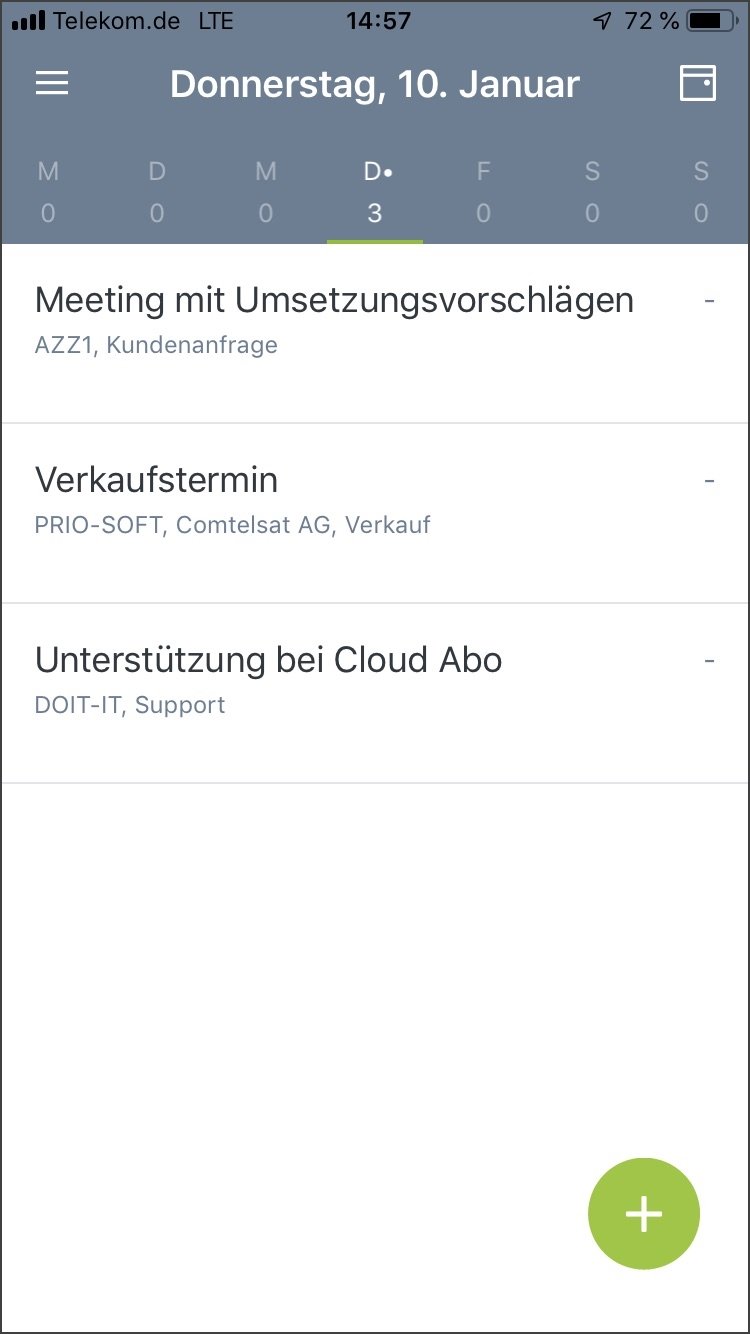Viewport: 750px width, 1334px height.
Task: Tap the dash next to Unterstützung bei Cloud Abo
Action: tap(711, 661)
